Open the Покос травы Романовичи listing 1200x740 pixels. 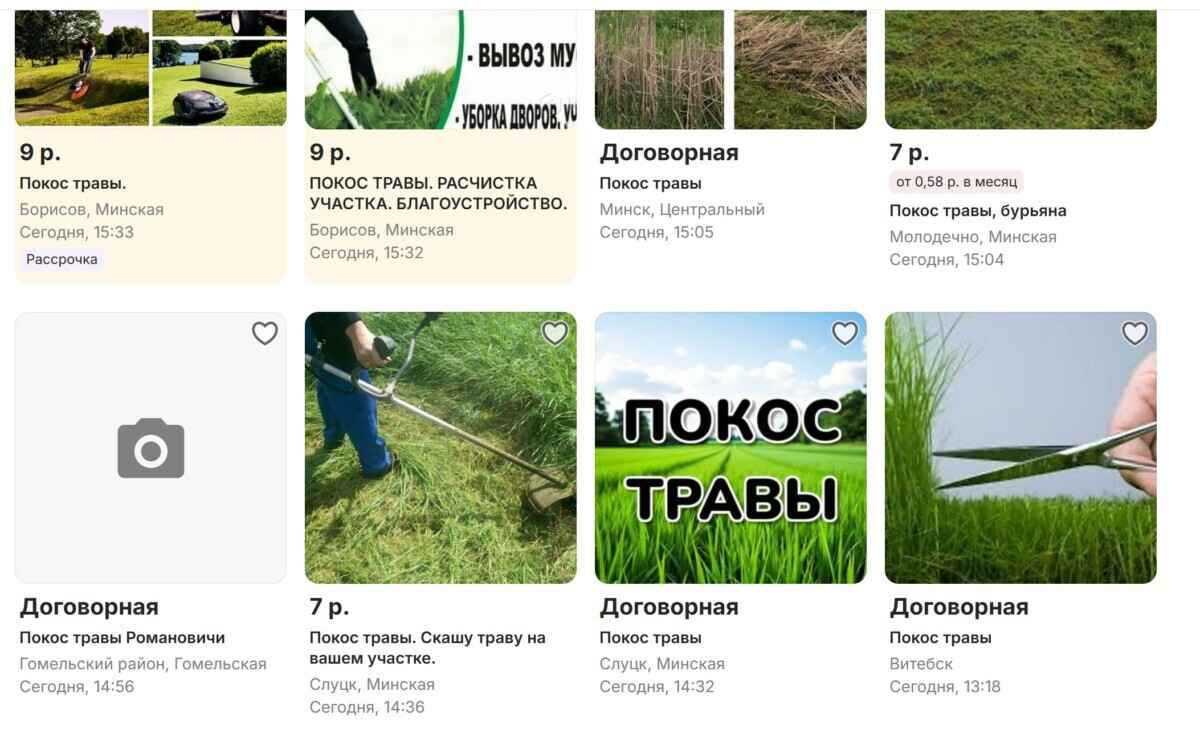pyautogui.click(x=122, y=638)
